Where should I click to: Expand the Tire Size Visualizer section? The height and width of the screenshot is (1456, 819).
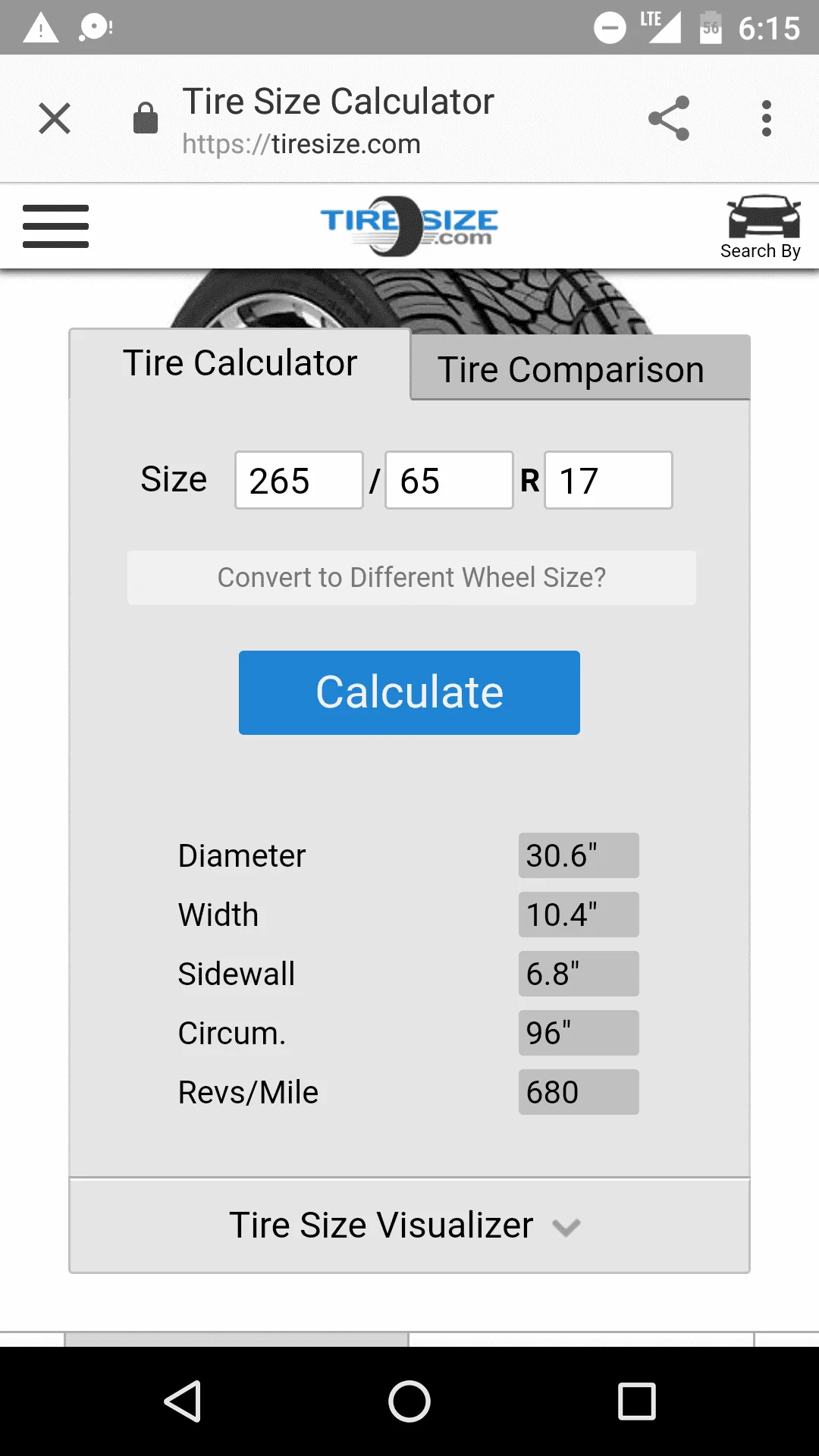click(x=409, y=1225)
